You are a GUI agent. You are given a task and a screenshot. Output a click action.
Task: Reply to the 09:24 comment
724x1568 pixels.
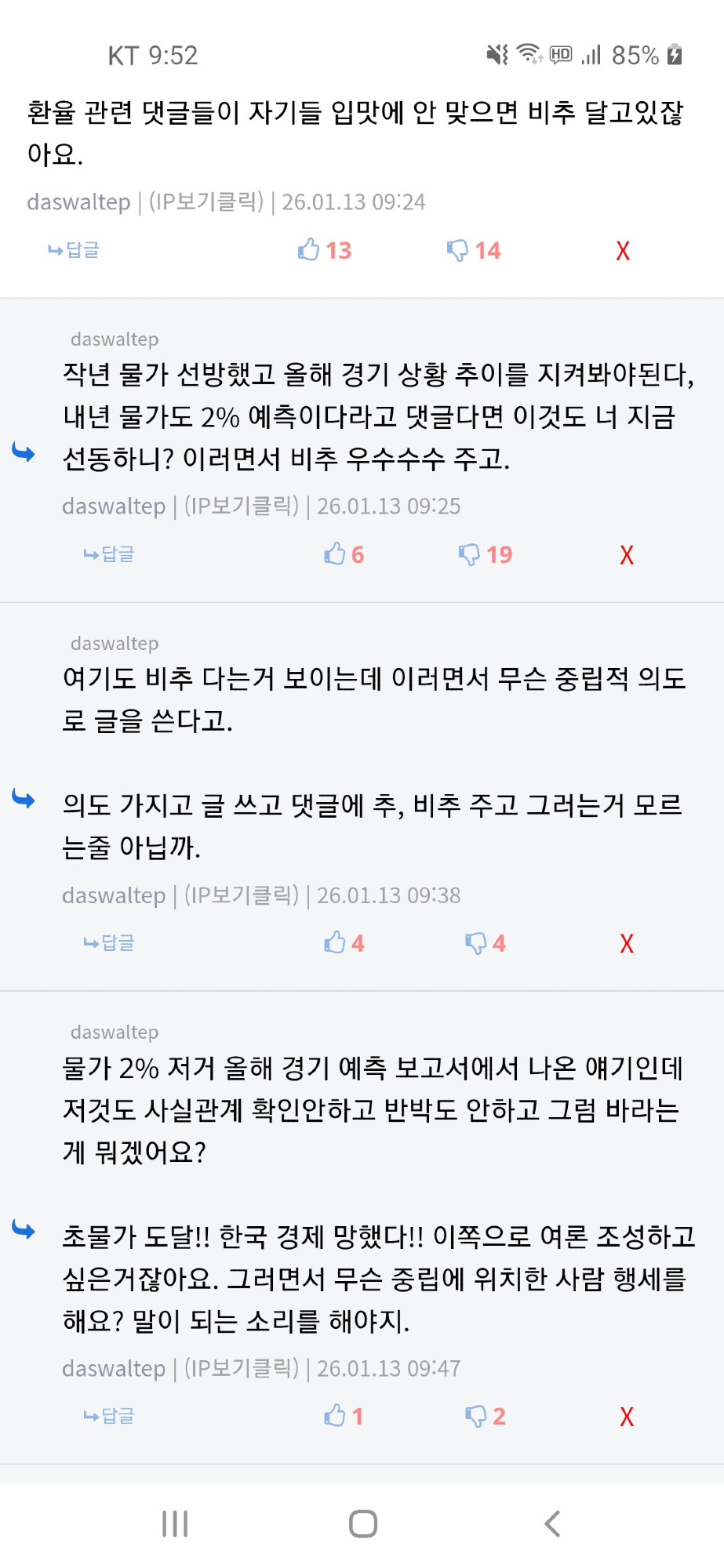[x=74, y=250]
